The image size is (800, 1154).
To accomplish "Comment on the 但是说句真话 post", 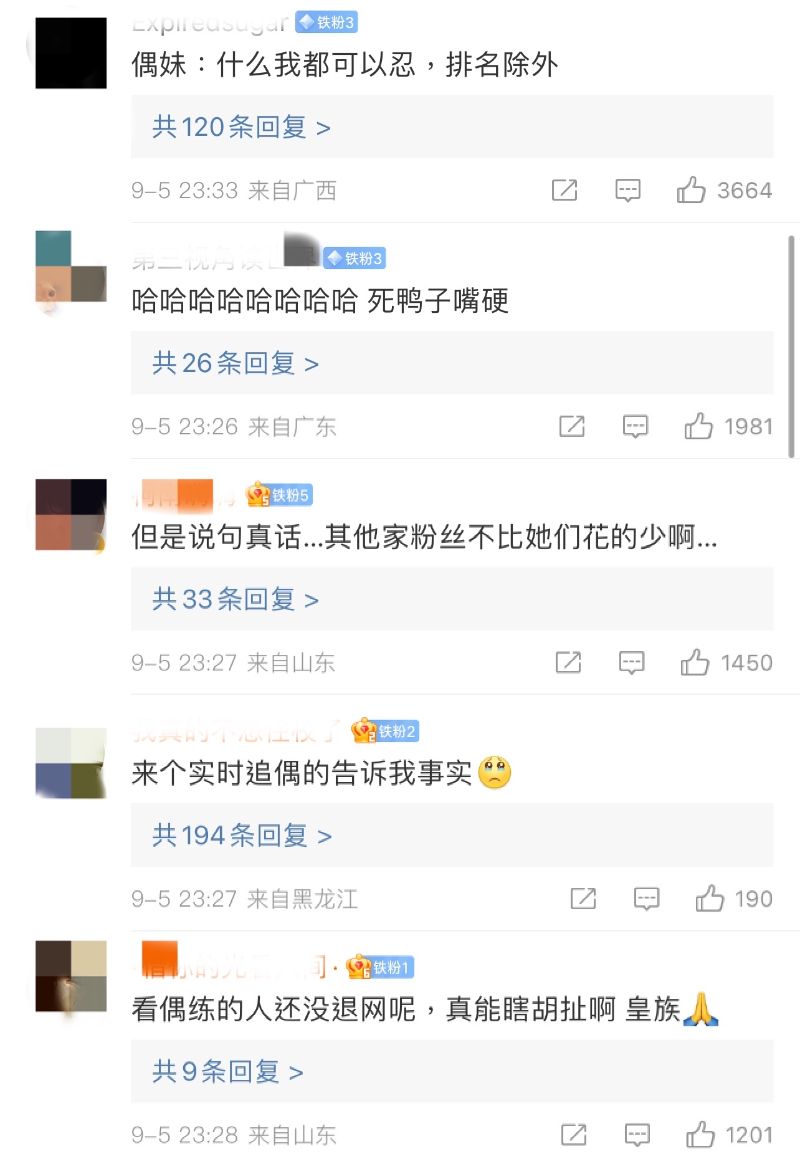I will pos(631,662).
